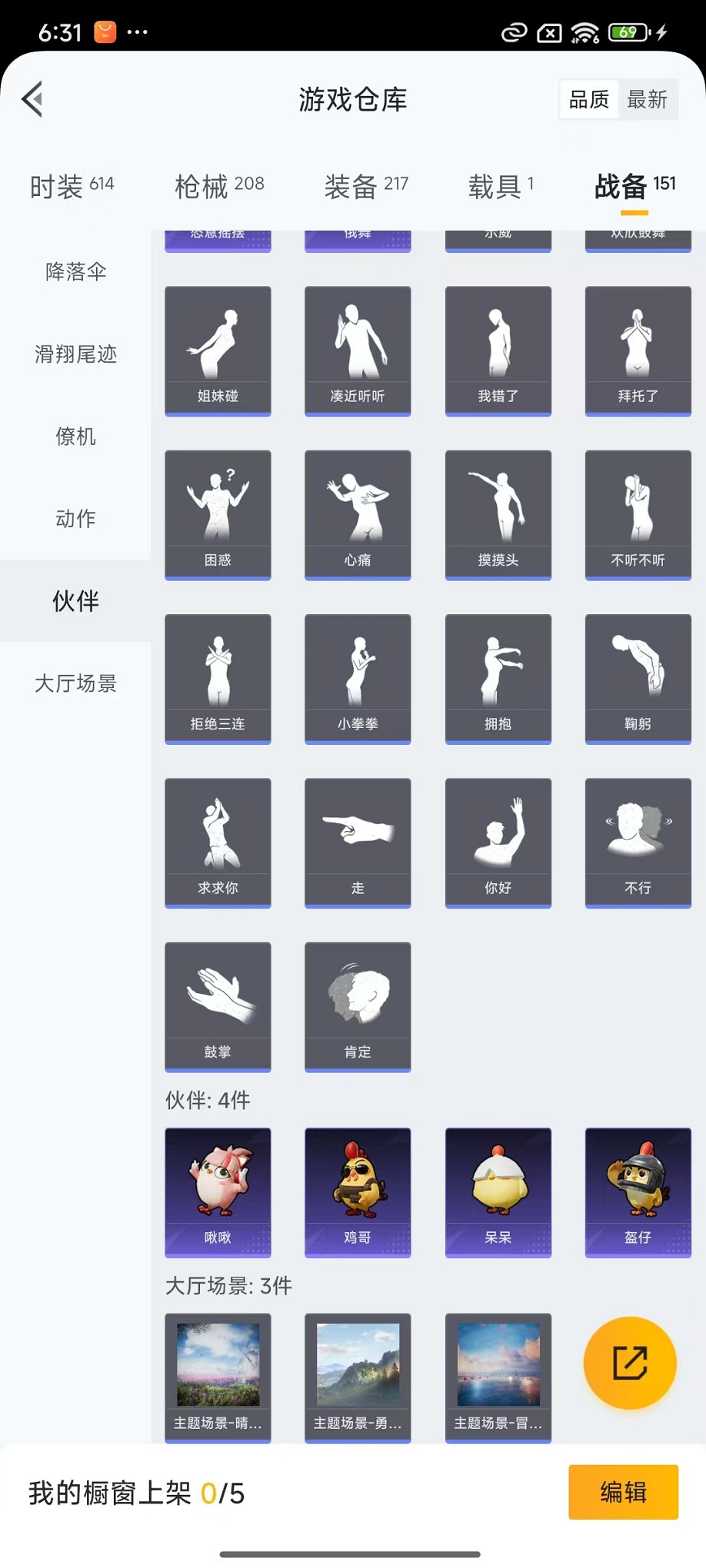Sort items by 最新 newest
The image size is (706, 1568).
click(648, 98)
